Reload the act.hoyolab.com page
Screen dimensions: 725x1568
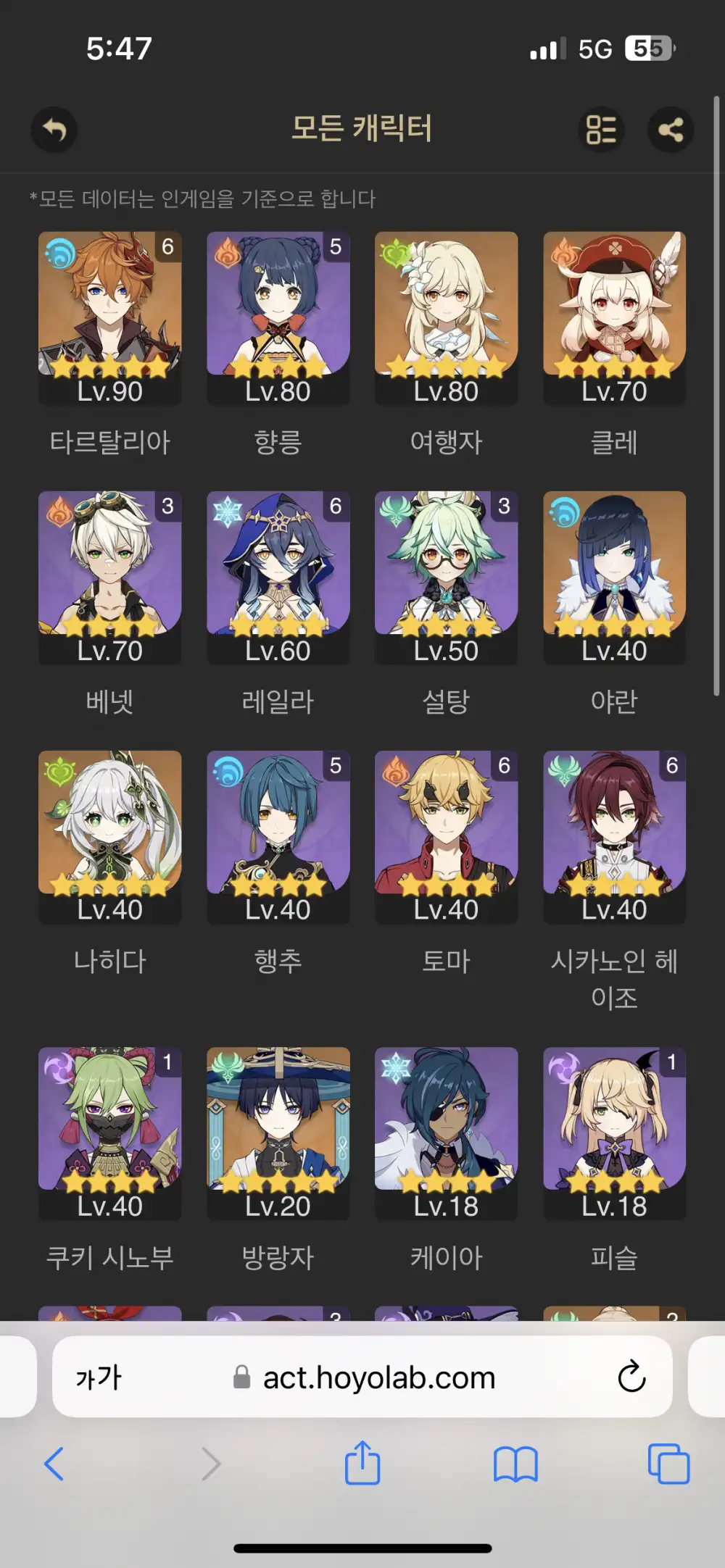click(x=631, y=1377)
